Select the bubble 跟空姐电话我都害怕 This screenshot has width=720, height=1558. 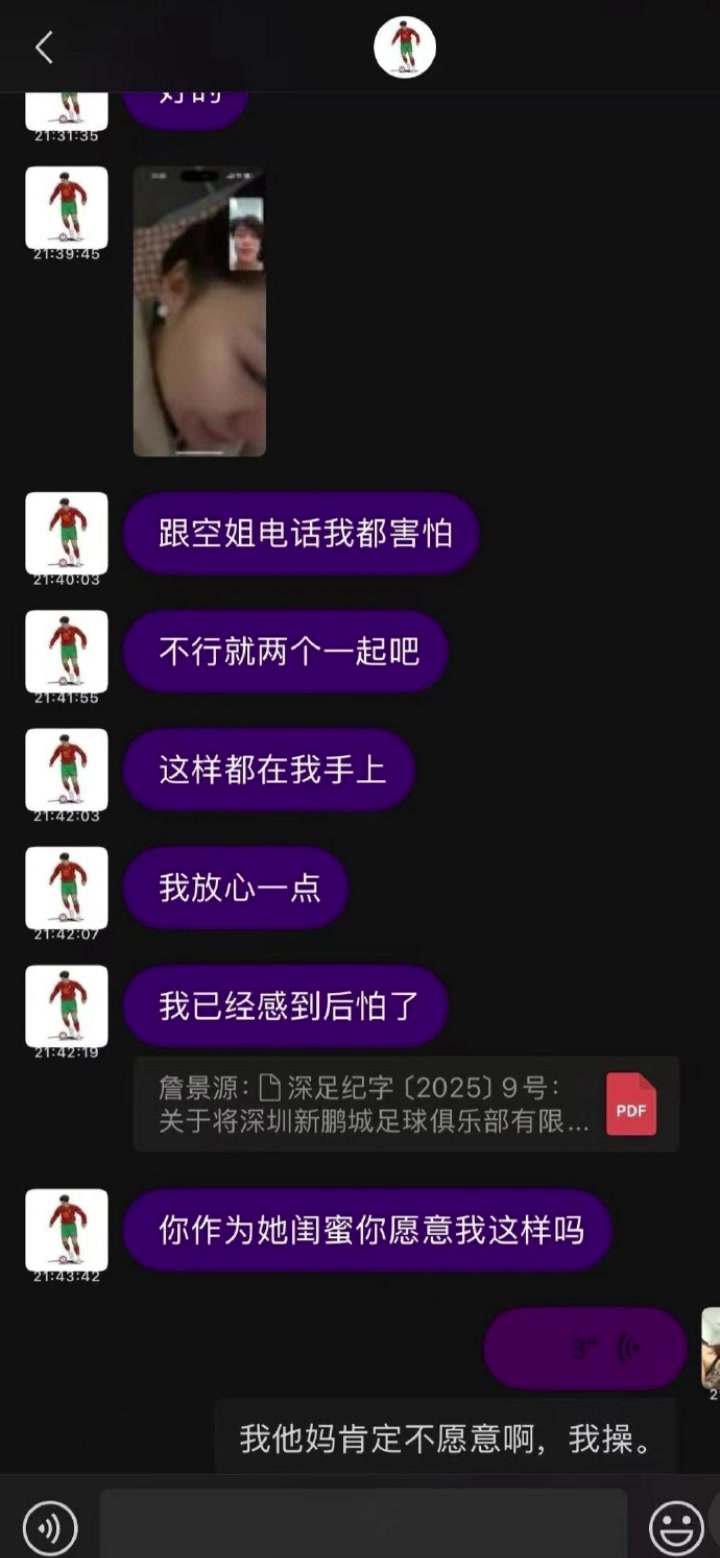300,535
